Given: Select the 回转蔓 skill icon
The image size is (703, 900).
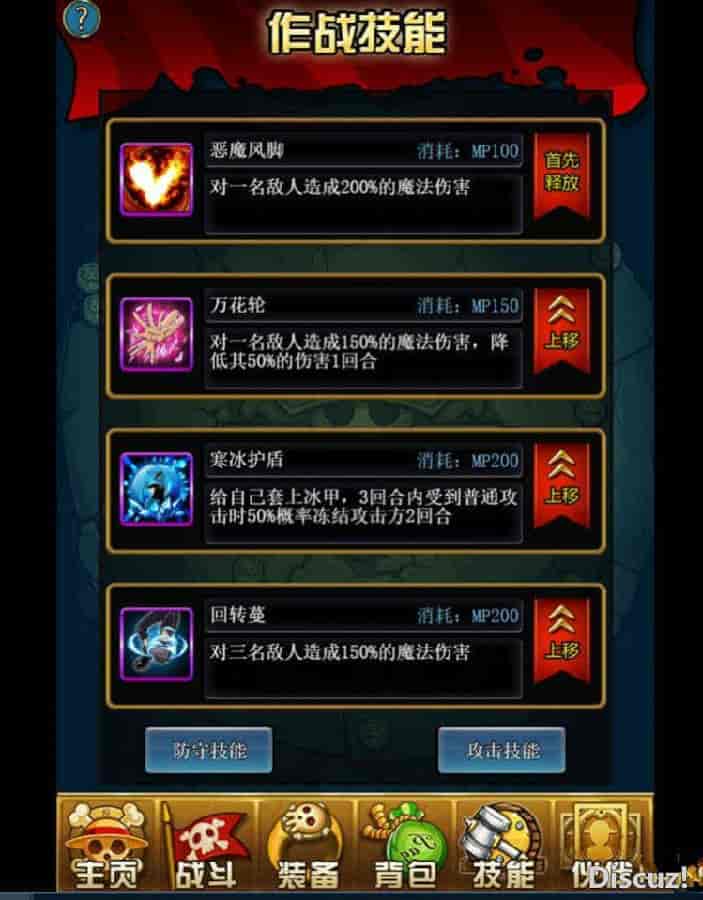Looking at the screenshot, I should (x=156, y=644).
